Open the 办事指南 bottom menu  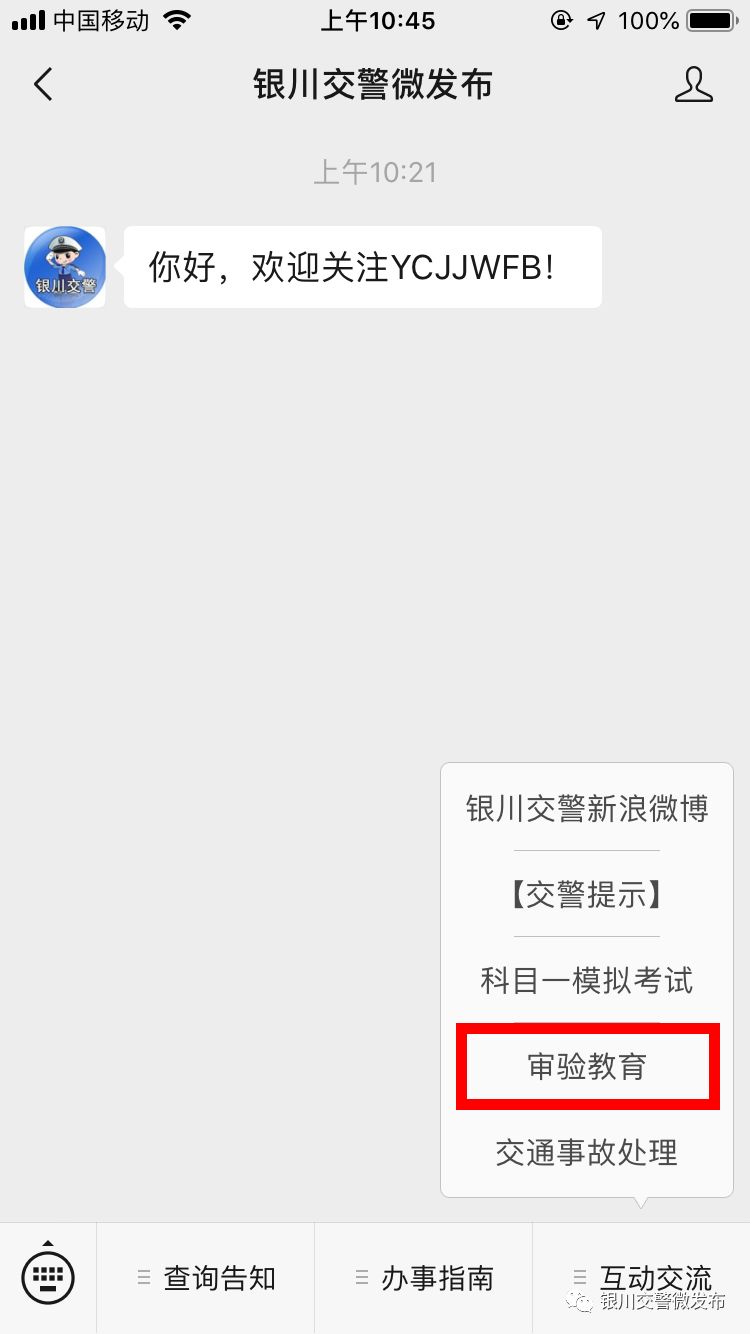pyautogui.click(x=427, y=1276)
